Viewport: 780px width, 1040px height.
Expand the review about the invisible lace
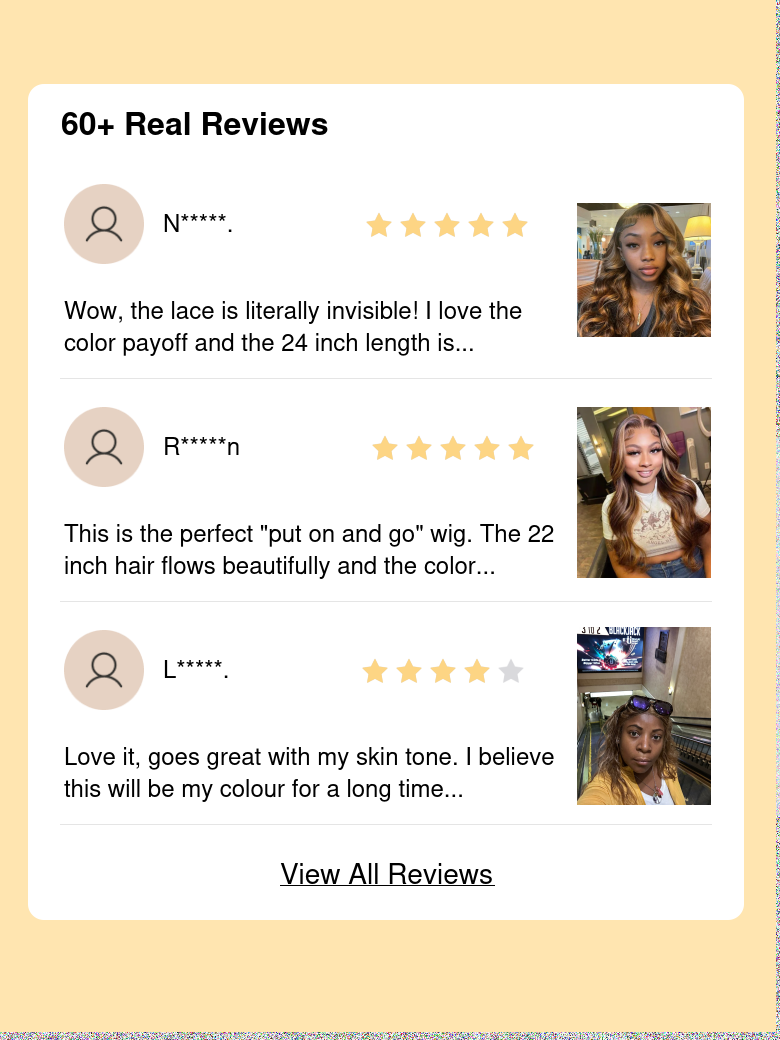[293, 327]
